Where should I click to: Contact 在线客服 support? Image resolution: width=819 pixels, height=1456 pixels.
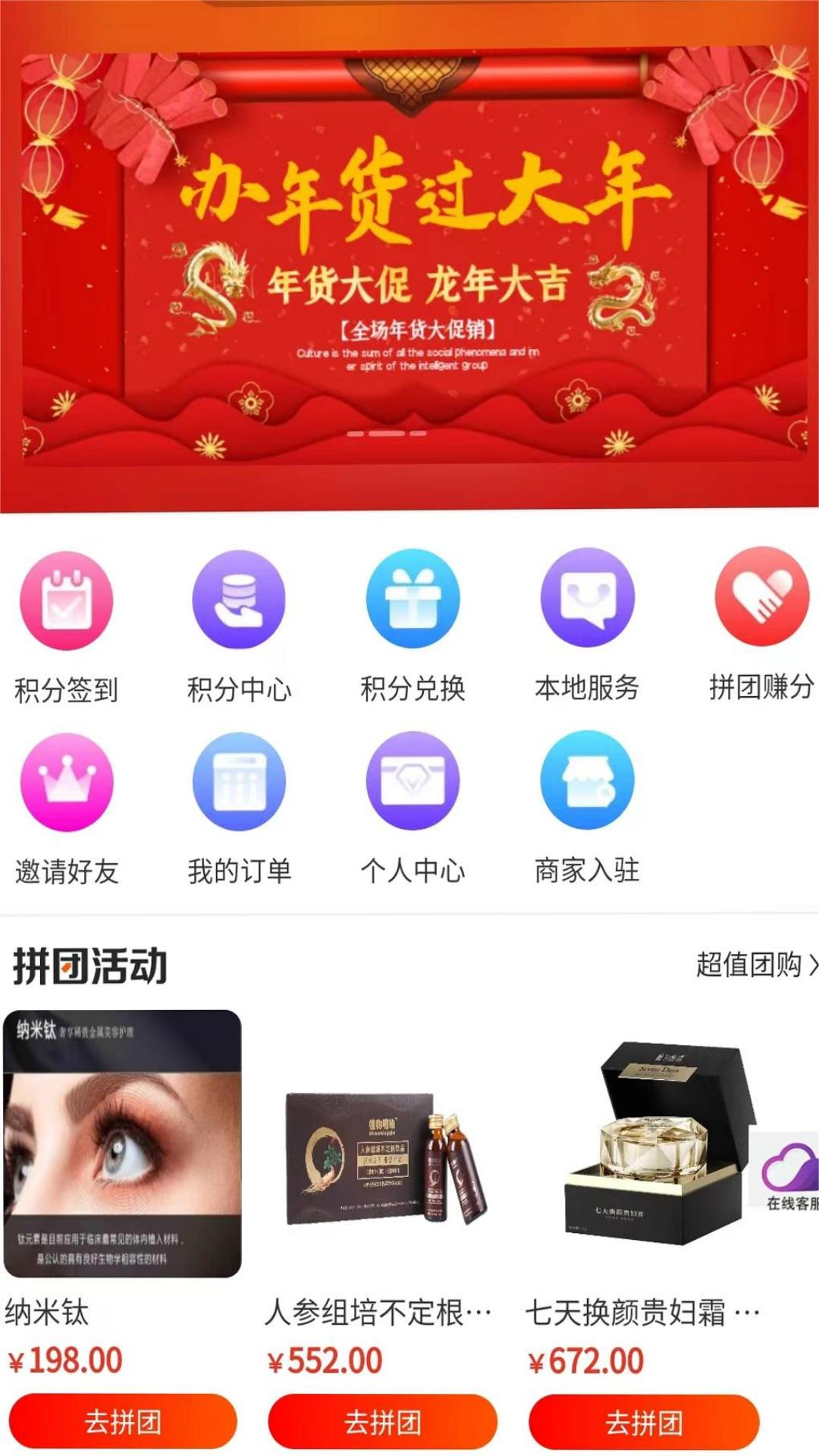(x=789, y=1172)
